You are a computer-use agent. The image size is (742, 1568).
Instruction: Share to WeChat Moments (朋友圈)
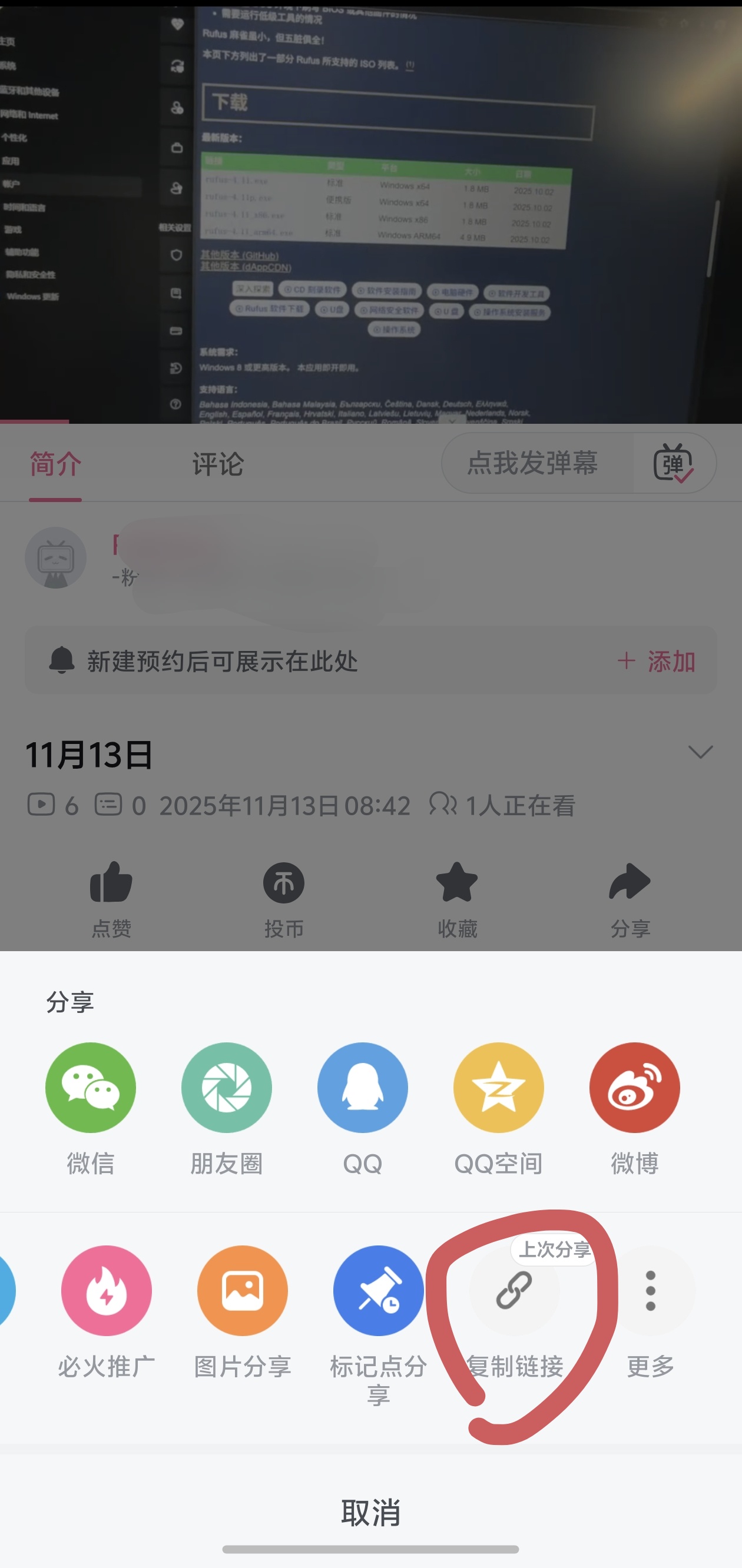(227, 1088)
